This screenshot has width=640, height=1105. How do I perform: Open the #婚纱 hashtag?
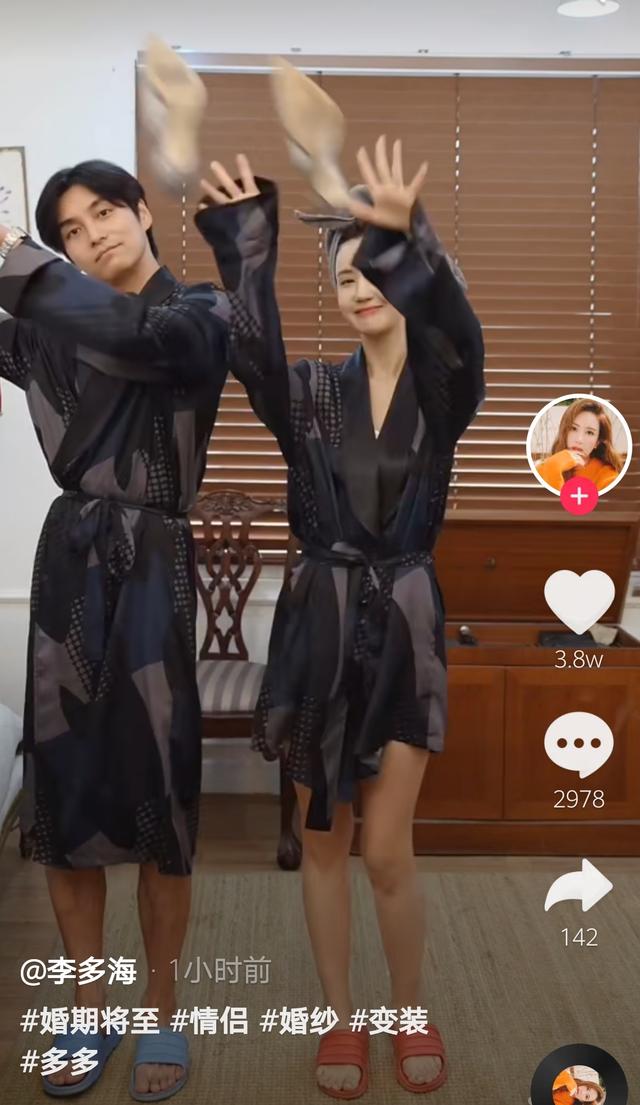click(x=299, y=1021)
